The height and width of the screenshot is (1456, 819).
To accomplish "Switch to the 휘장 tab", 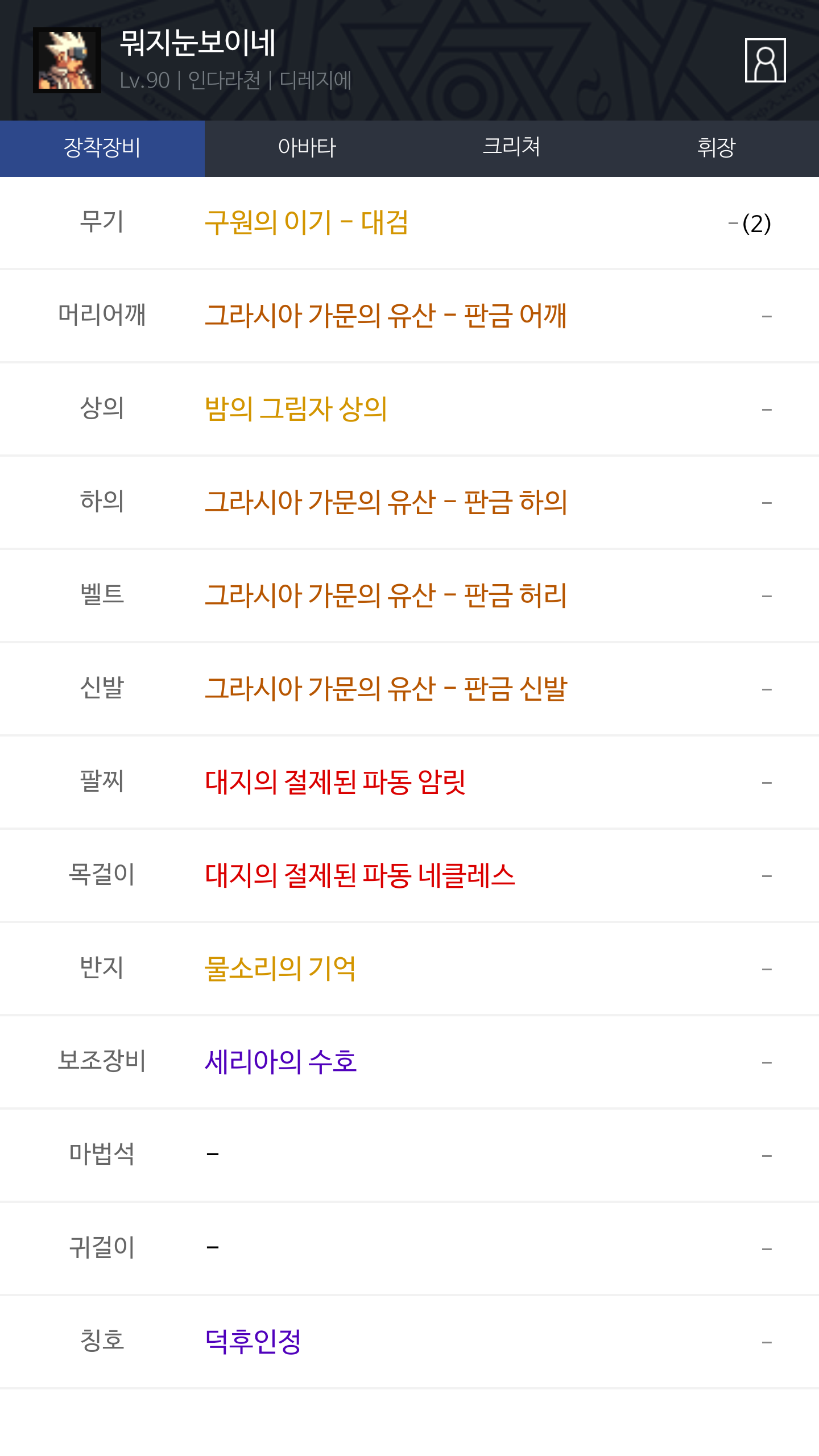I will [x=717, y=148].
